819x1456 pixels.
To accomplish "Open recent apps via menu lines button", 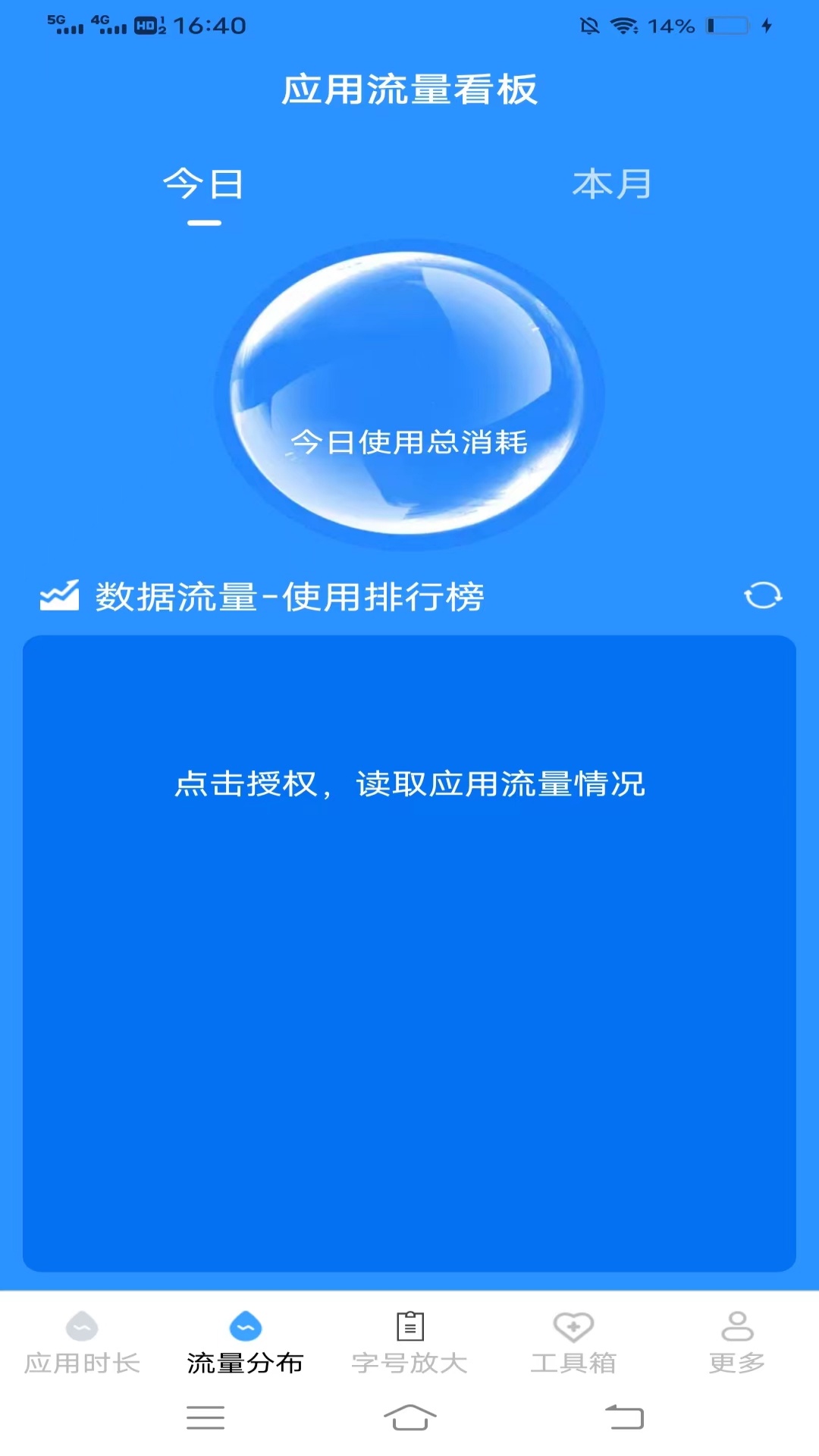I will (205, 1420).
